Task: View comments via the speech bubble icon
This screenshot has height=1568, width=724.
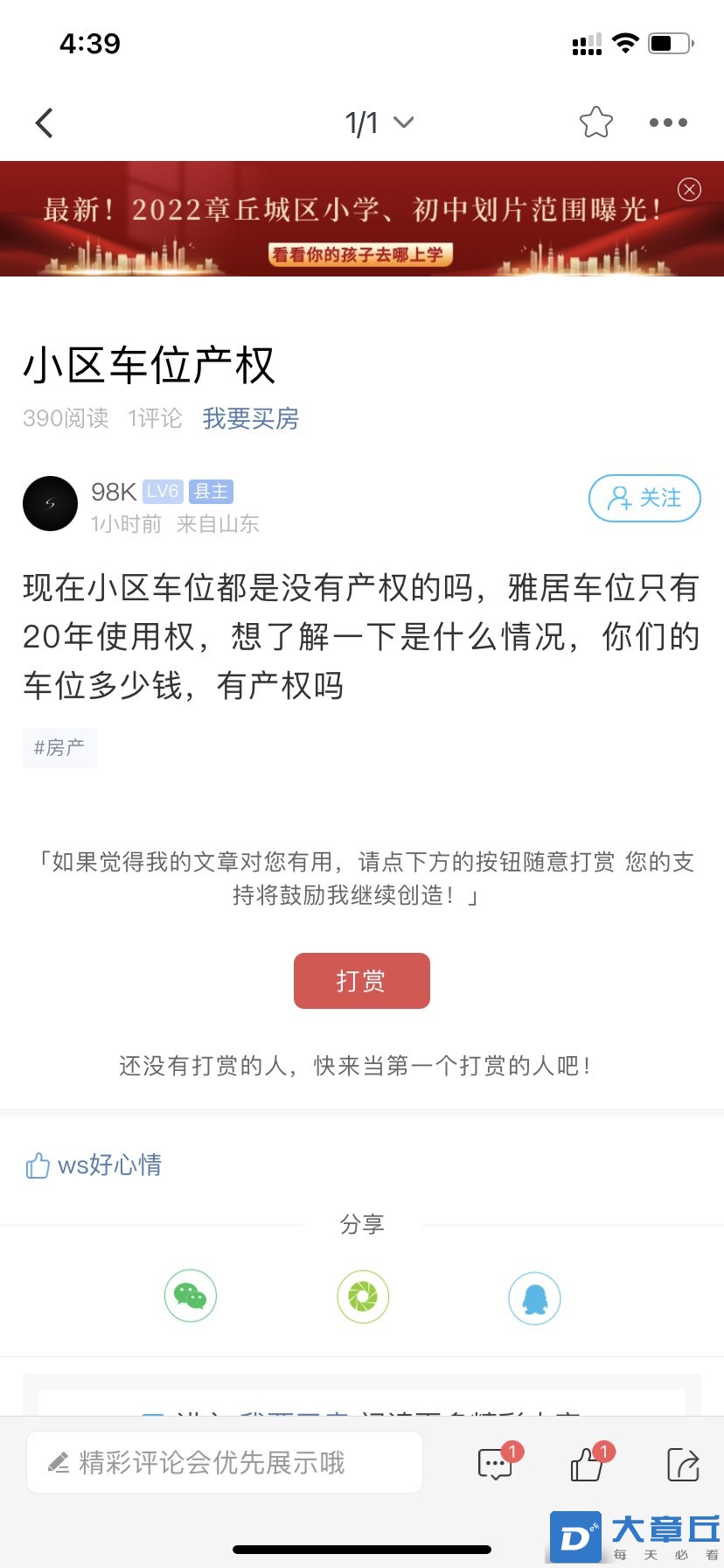Action: (x=496, y=1463)
